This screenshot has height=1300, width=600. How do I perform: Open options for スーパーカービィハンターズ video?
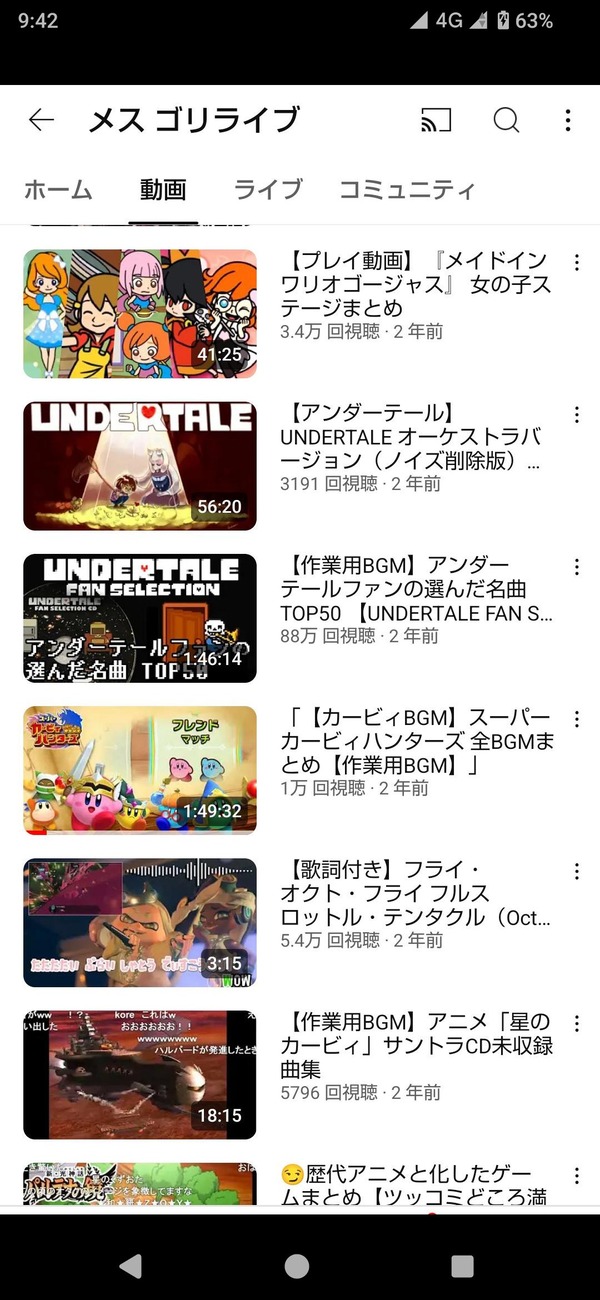[x=576, y=719]
